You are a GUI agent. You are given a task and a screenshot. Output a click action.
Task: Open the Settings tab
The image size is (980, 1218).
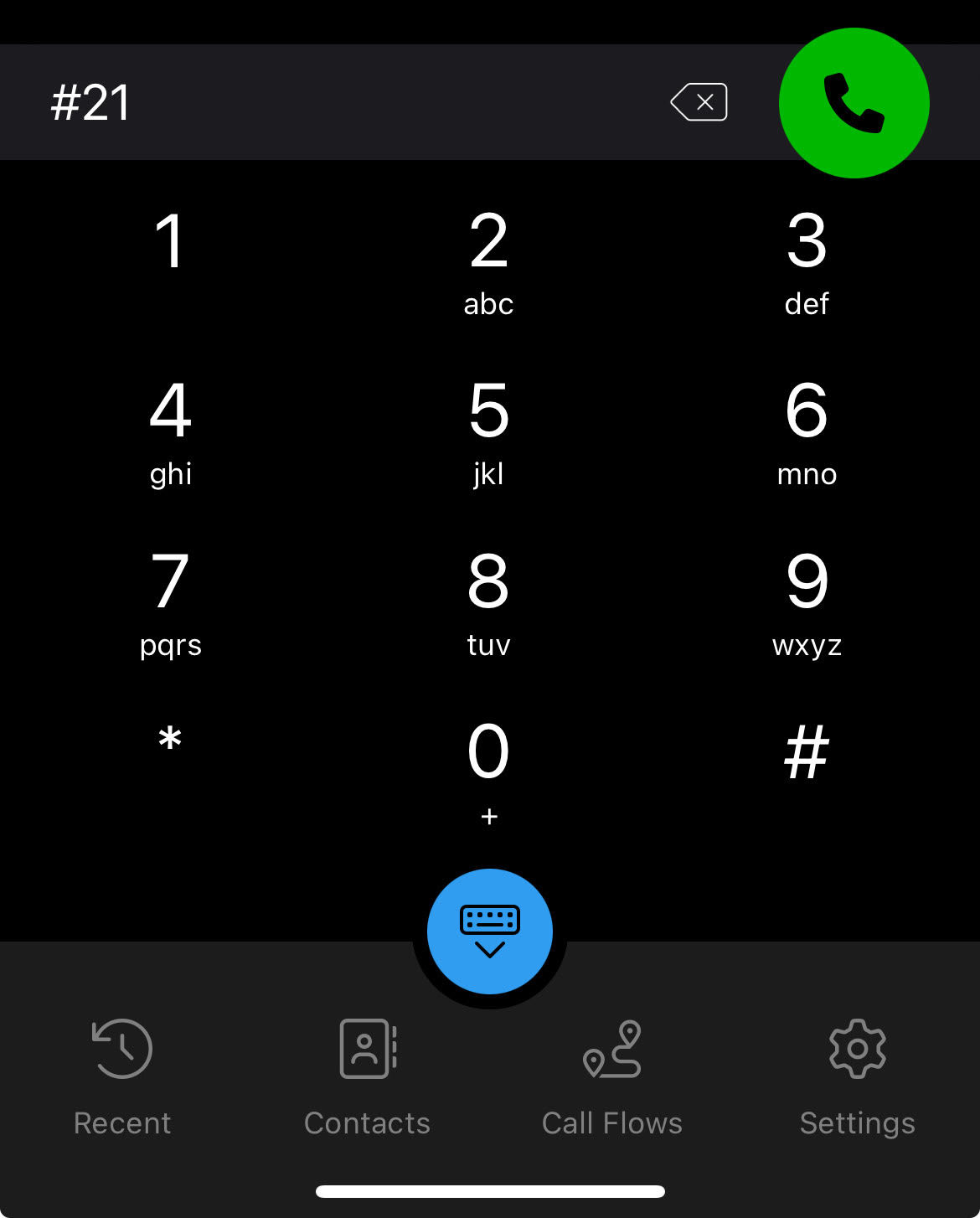coord(857,1076)
